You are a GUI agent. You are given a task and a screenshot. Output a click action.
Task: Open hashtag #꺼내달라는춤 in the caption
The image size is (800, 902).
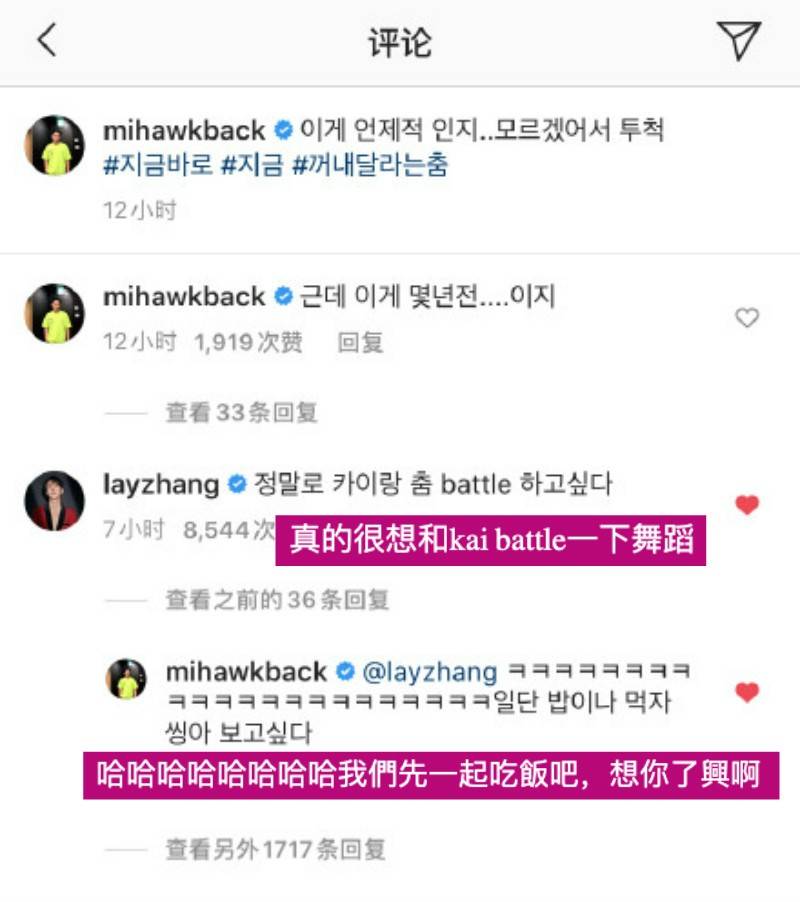pyautogui.click(x=370, y=165)
